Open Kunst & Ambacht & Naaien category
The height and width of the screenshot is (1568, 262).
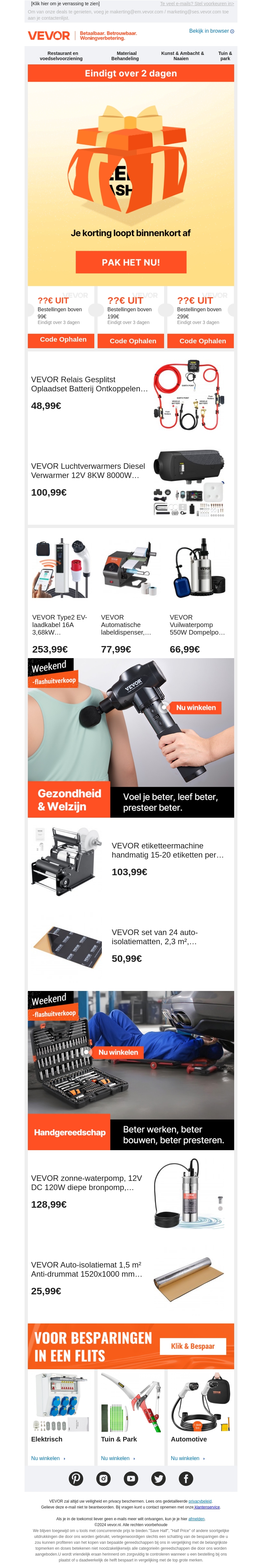181,56
